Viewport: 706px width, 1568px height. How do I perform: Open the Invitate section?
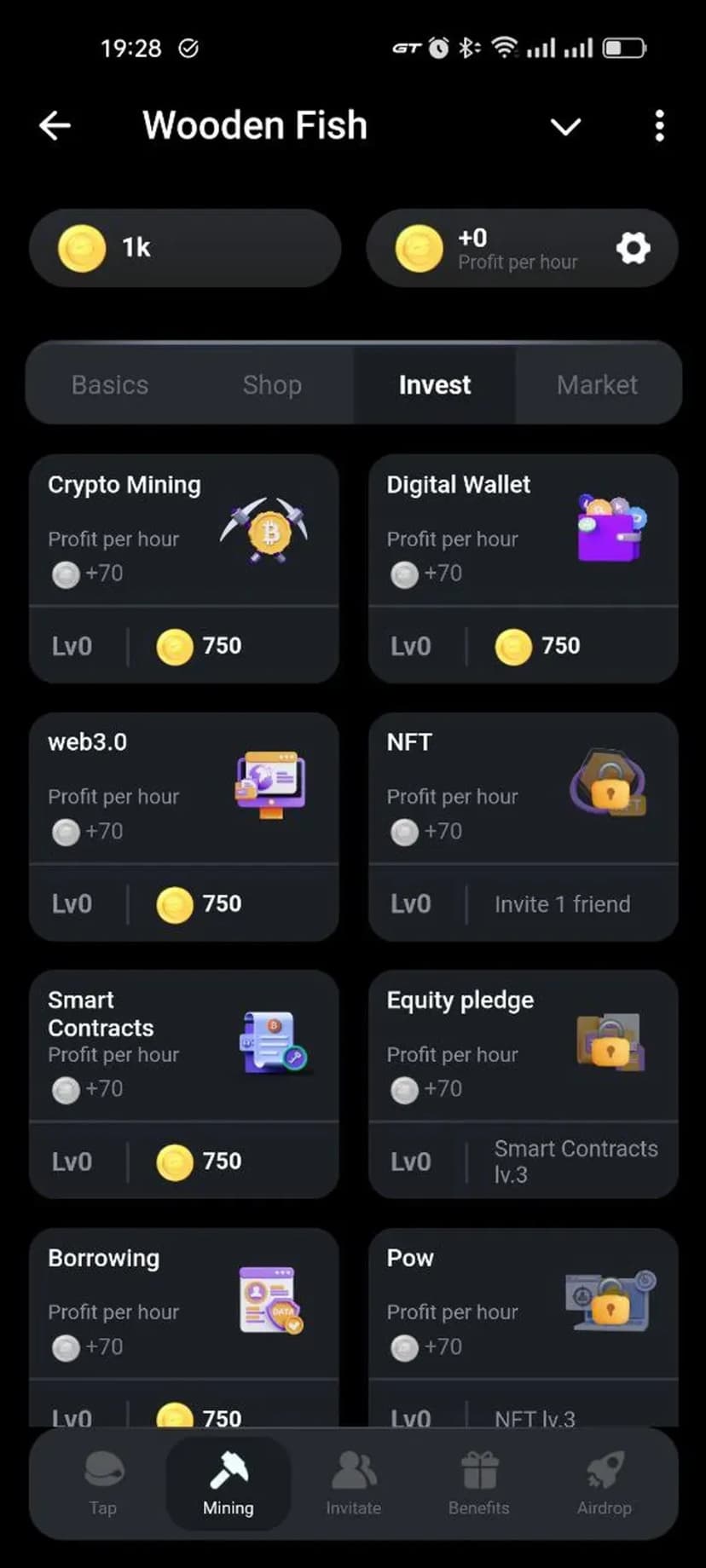pos(353,1484)
